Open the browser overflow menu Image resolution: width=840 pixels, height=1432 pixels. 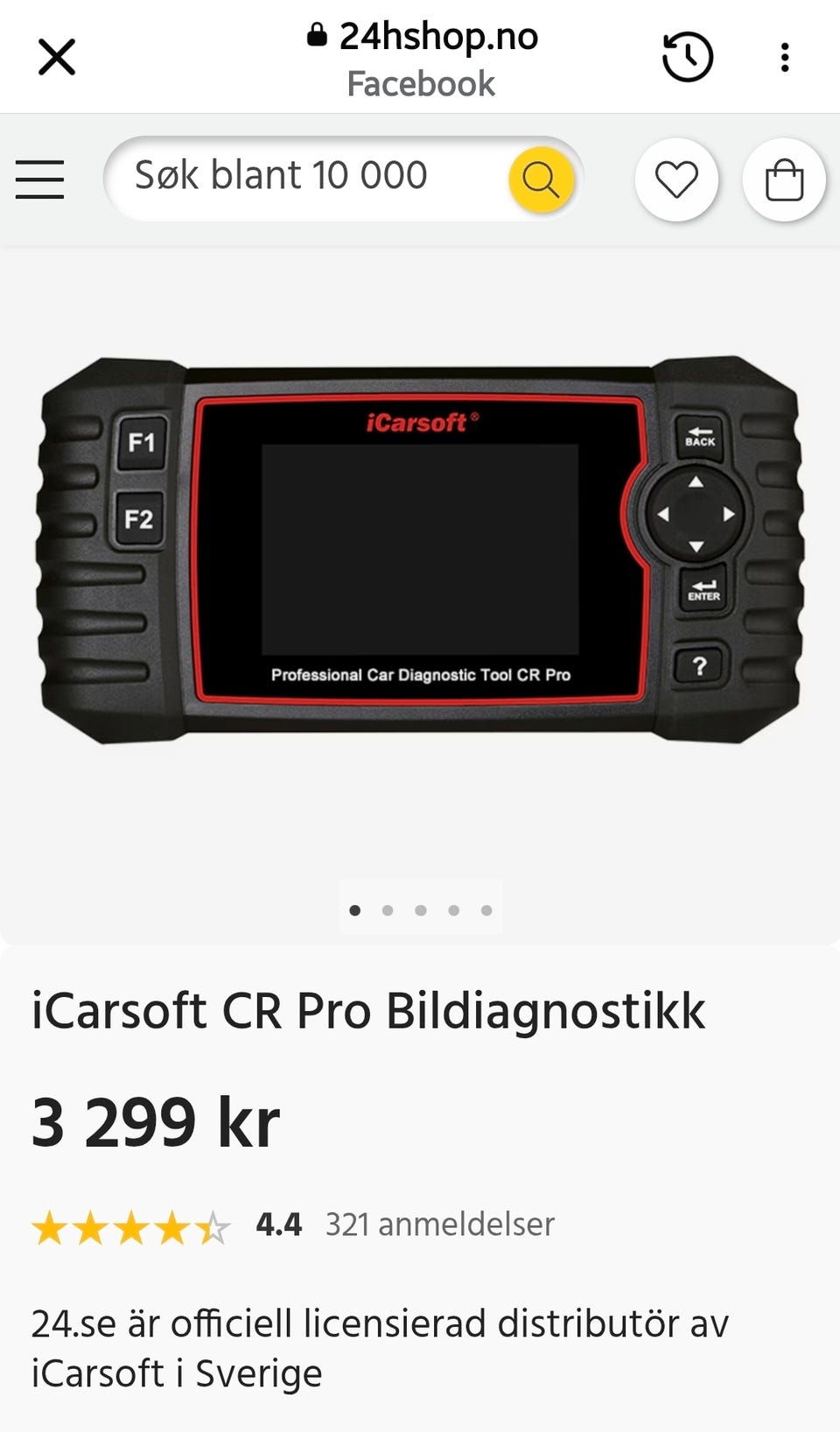785,58
